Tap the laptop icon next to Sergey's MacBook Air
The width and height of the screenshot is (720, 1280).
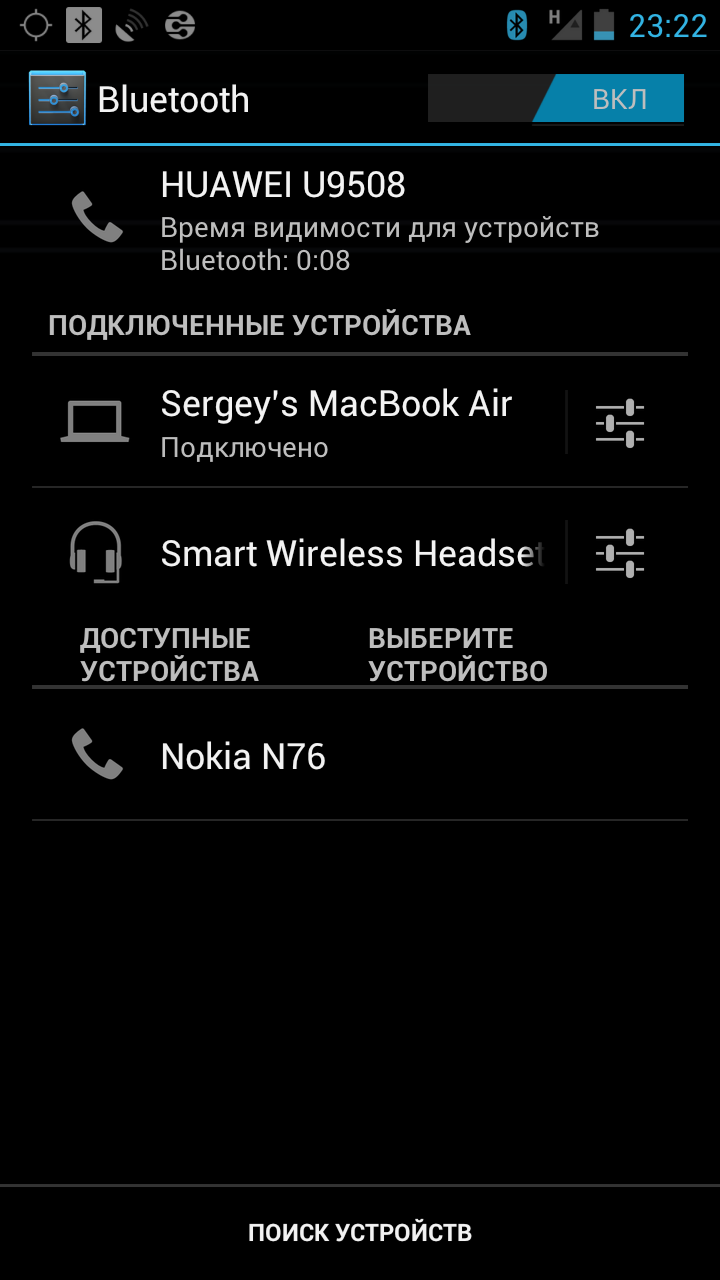pyautogui.click(x=95, y=420)
